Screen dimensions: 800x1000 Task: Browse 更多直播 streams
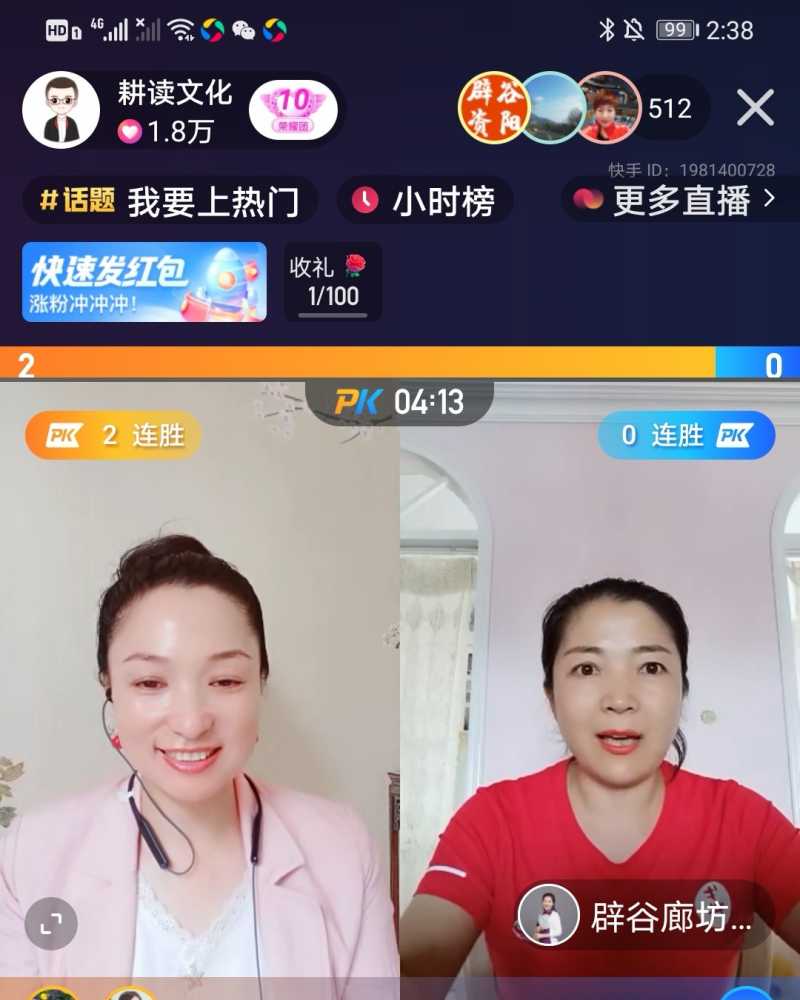click(x=673, y=201)
